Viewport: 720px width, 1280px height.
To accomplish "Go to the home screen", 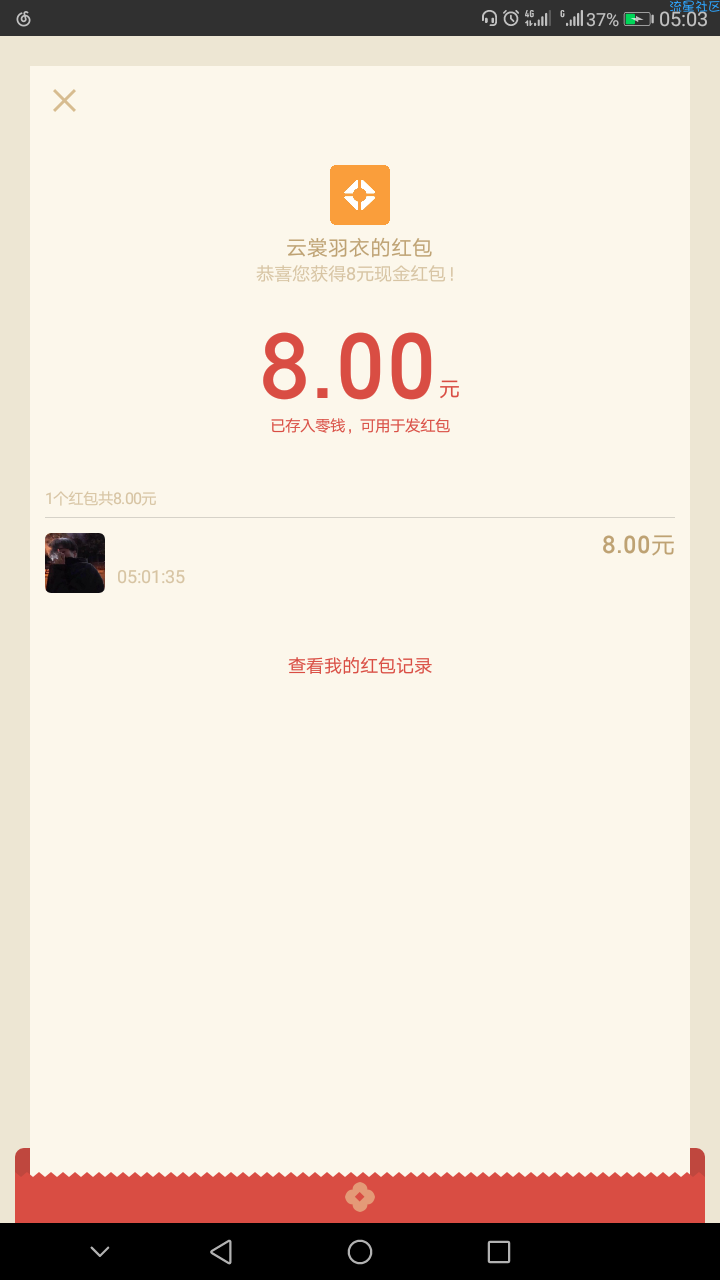I will click(x=360, y=1252).
